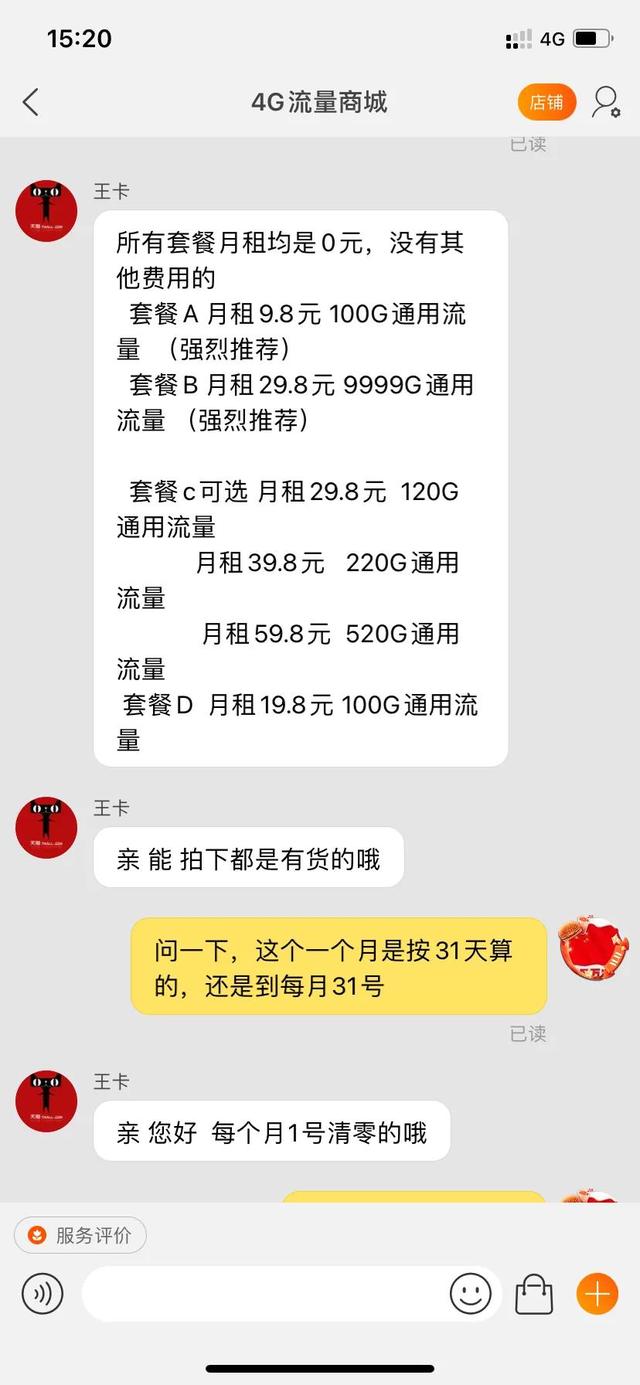
Task: Tap the 服务评价 service rating chip
Action: (80, 1236)
